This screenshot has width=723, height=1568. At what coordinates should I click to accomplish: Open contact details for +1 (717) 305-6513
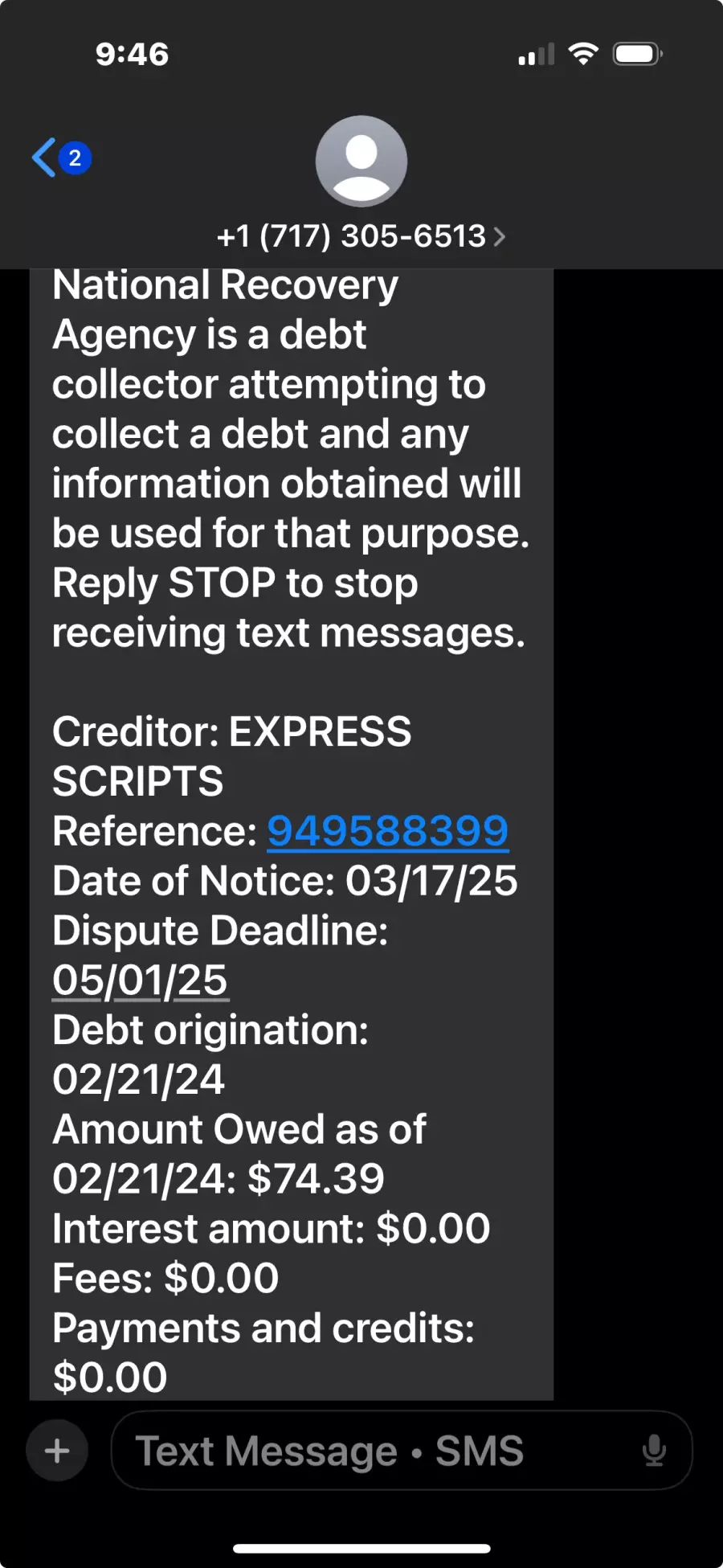point(361,236)
